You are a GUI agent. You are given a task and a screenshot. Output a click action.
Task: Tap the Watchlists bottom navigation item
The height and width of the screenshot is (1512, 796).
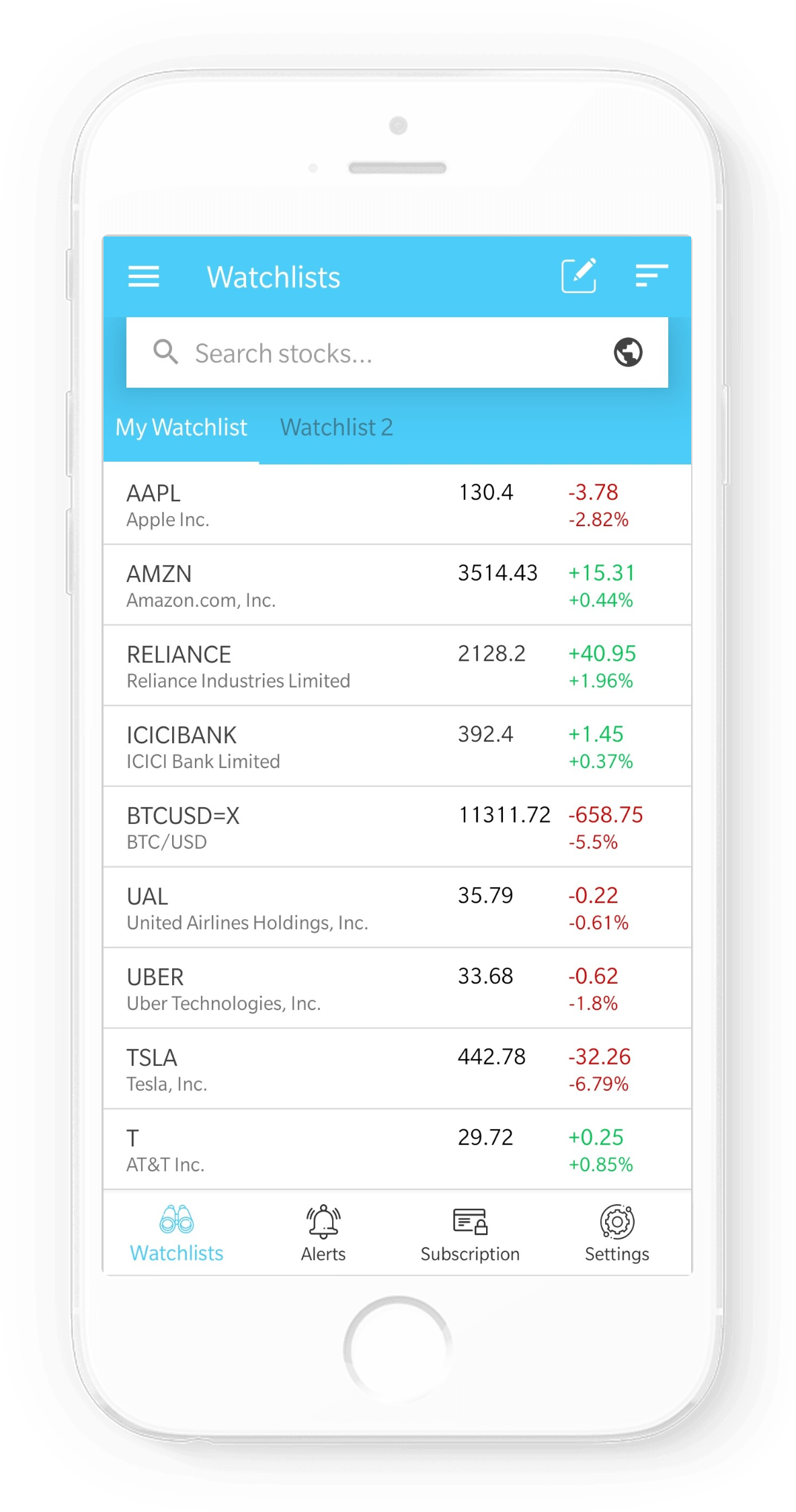click(177, 1234)
